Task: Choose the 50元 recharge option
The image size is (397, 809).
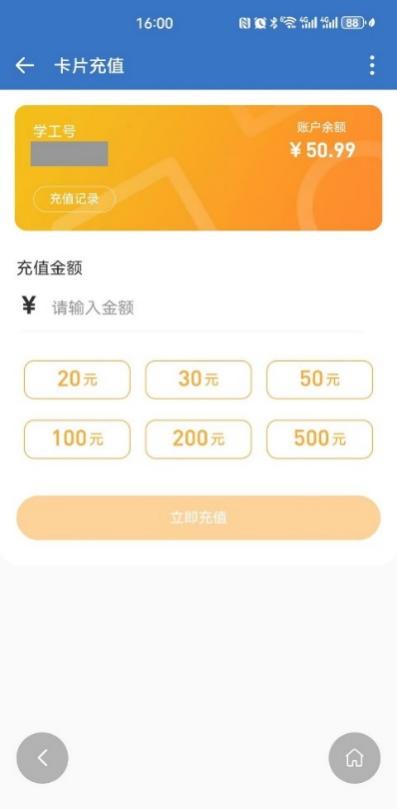Action: click(x=320, y=380)
